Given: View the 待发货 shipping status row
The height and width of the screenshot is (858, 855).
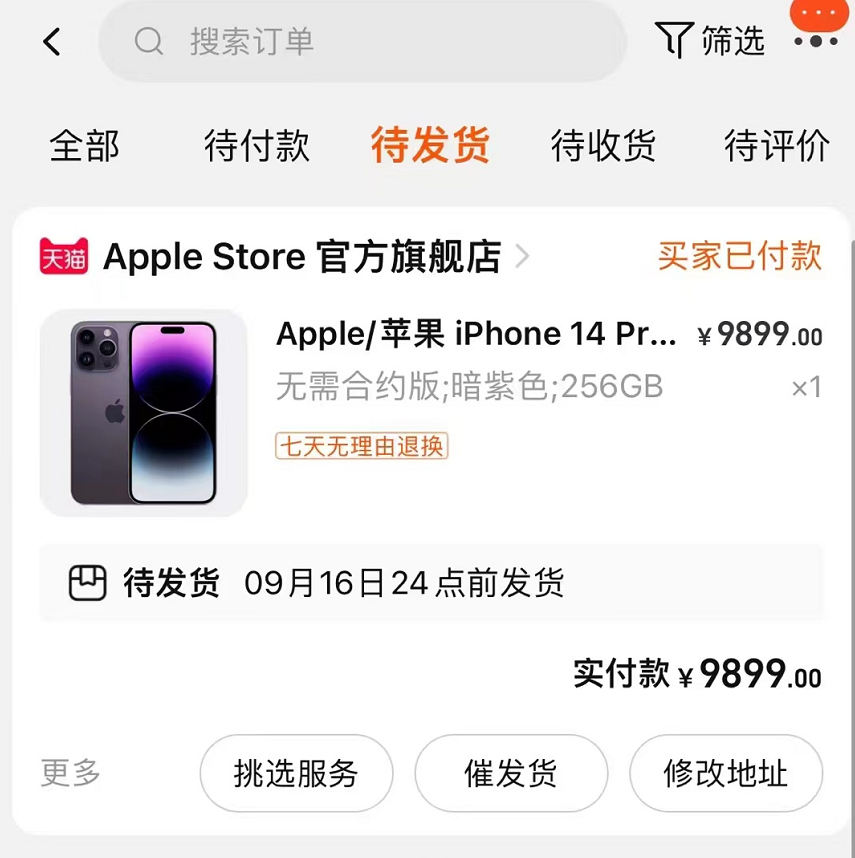Looking at the screenshot, I should pos(430,582).
